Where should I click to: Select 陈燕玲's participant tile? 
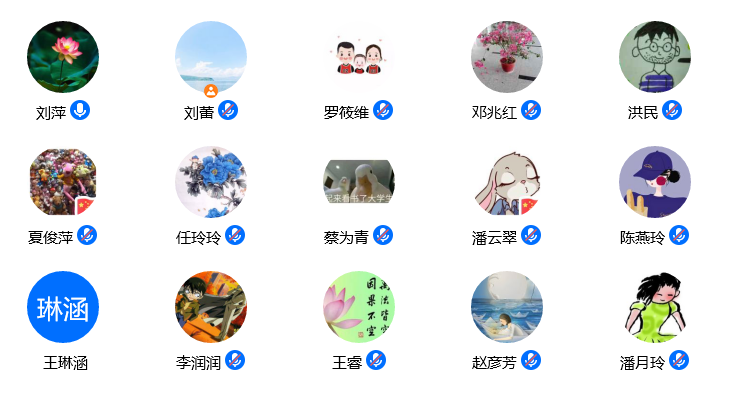655,183
